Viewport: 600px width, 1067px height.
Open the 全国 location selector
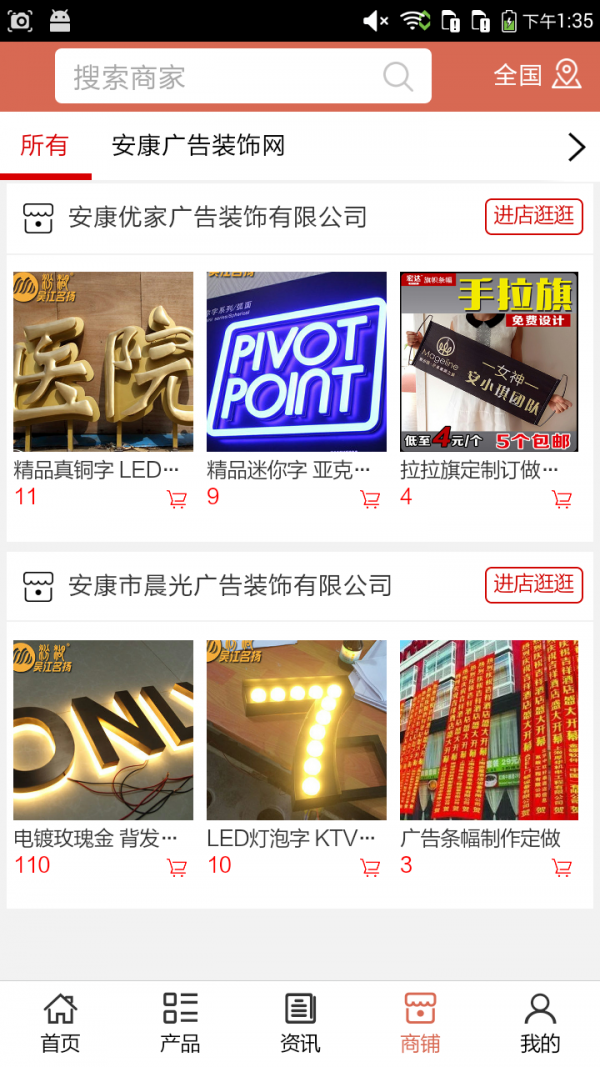coord(537,75)
